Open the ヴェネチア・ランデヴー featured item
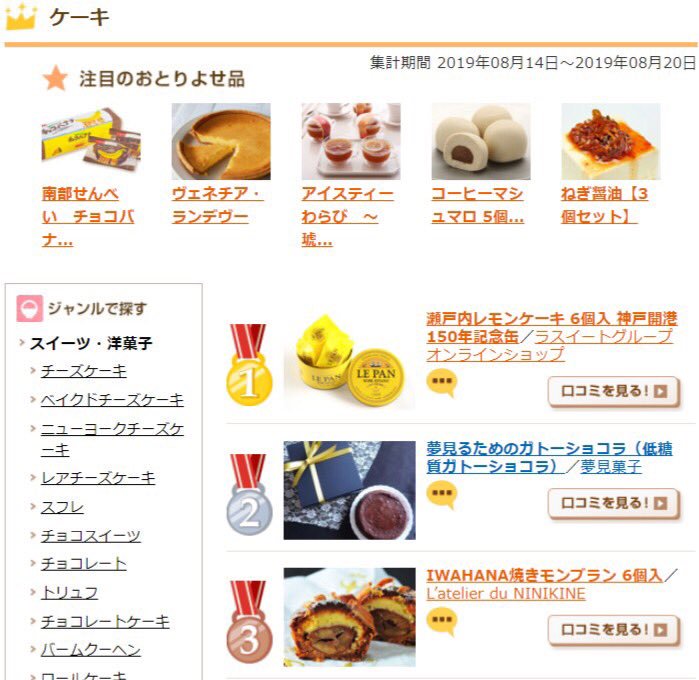 click(218, 204)
